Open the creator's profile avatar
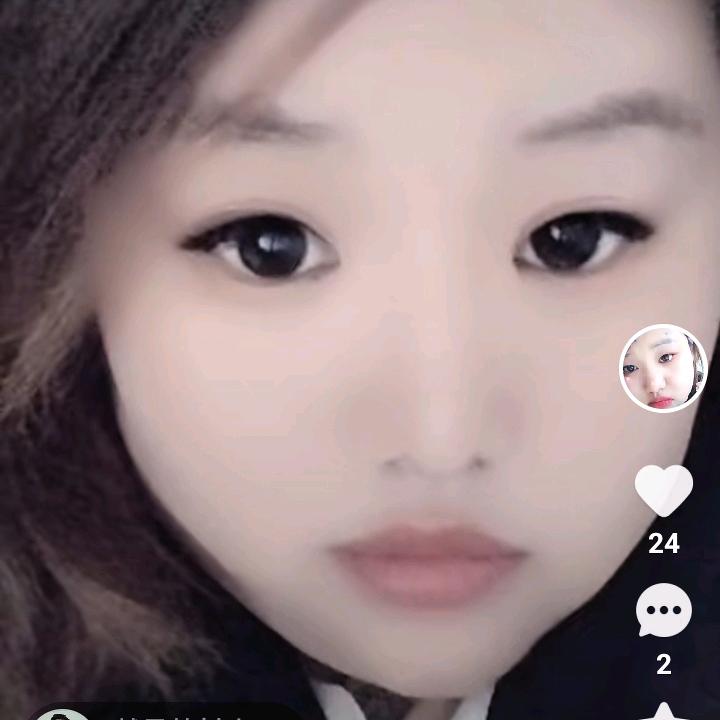Screen dimensions: 720x720 pyautogui.click(x=663, y=368)
